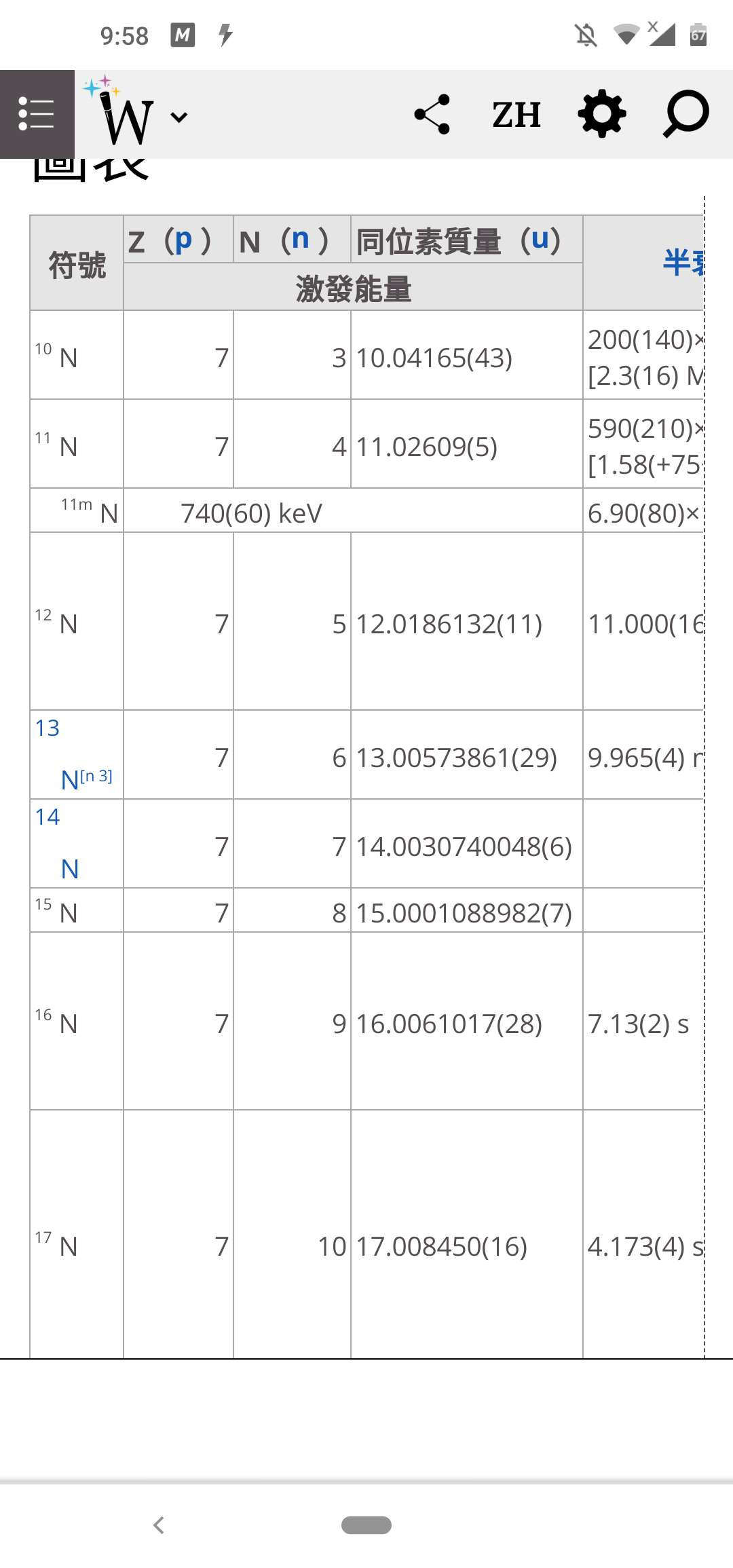
Task: Follow the (p) link in Z header
Action: point(183,240)
